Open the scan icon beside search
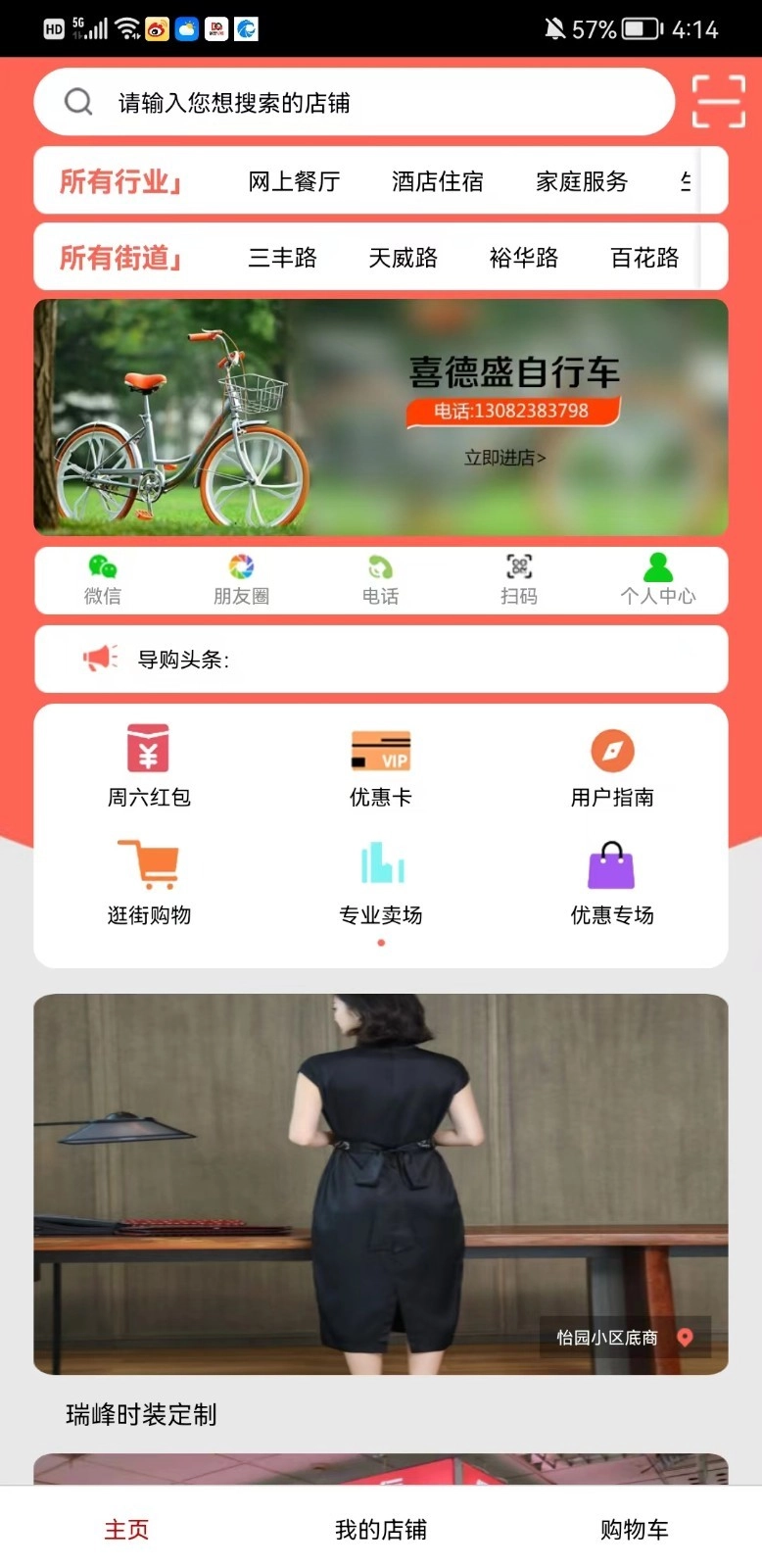Image resolution: width=762 pixels, height=1568 pixels. click(x=718, y=101)
